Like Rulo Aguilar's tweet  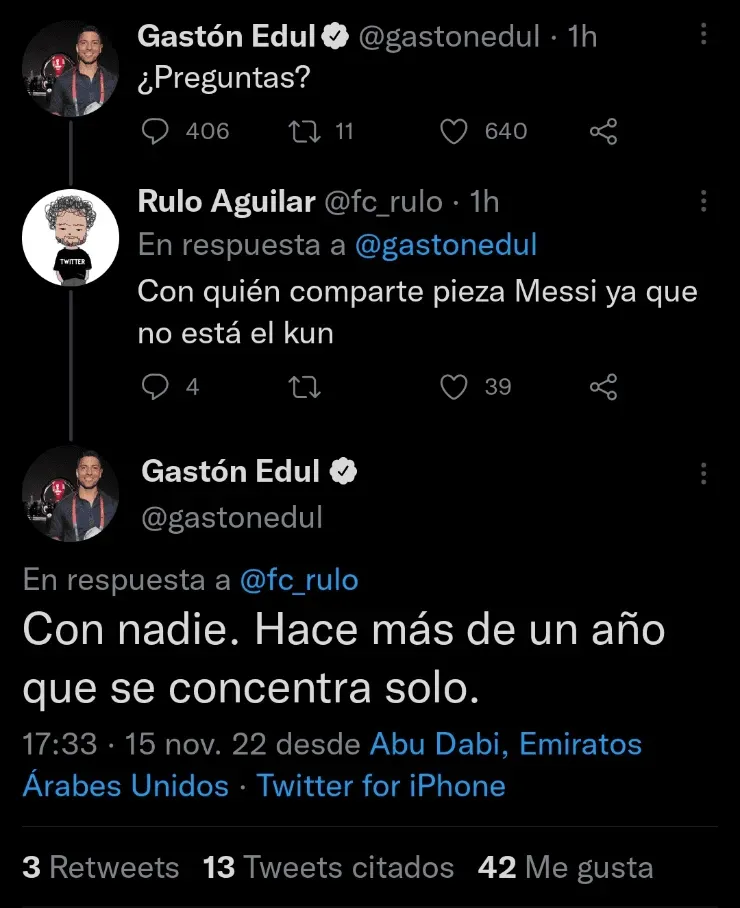click(455, 387)
